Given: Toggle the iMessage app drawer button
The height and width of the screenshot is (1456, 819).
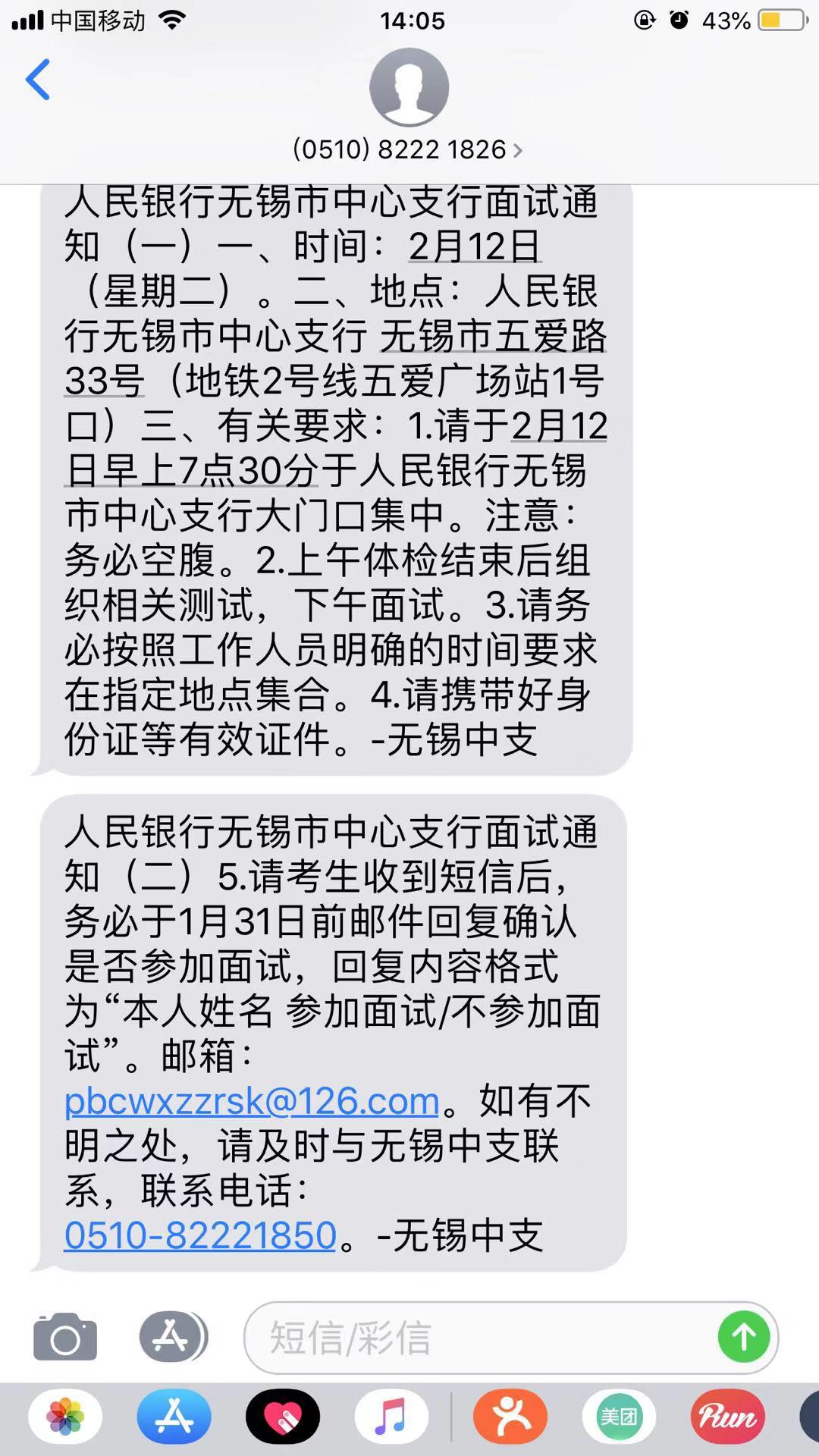Looking at the screenshot, I should (172, 1337).
